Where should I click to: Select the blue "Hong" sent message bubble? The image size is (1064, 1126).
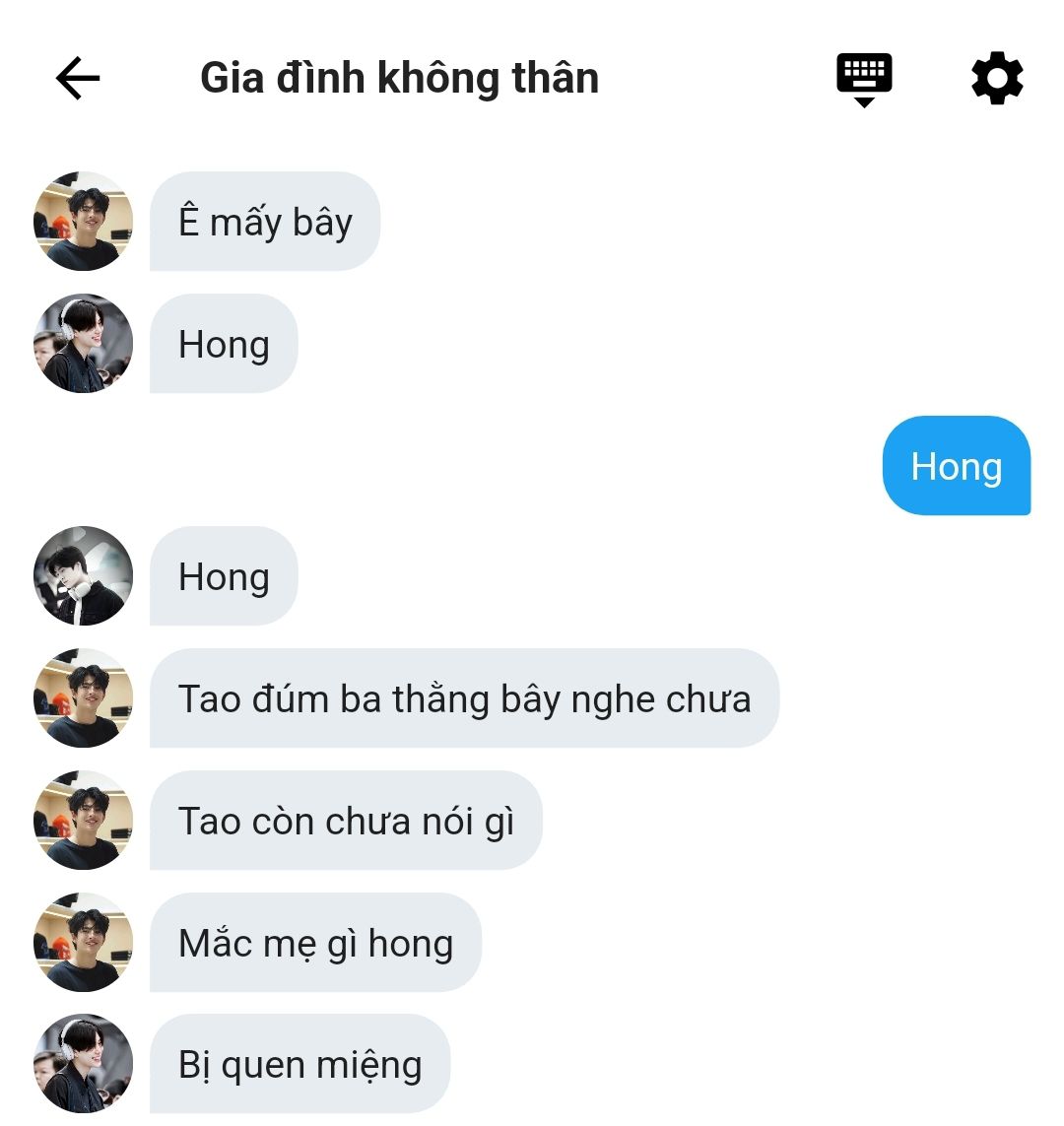pyautogui.click(x=956, y=466)
